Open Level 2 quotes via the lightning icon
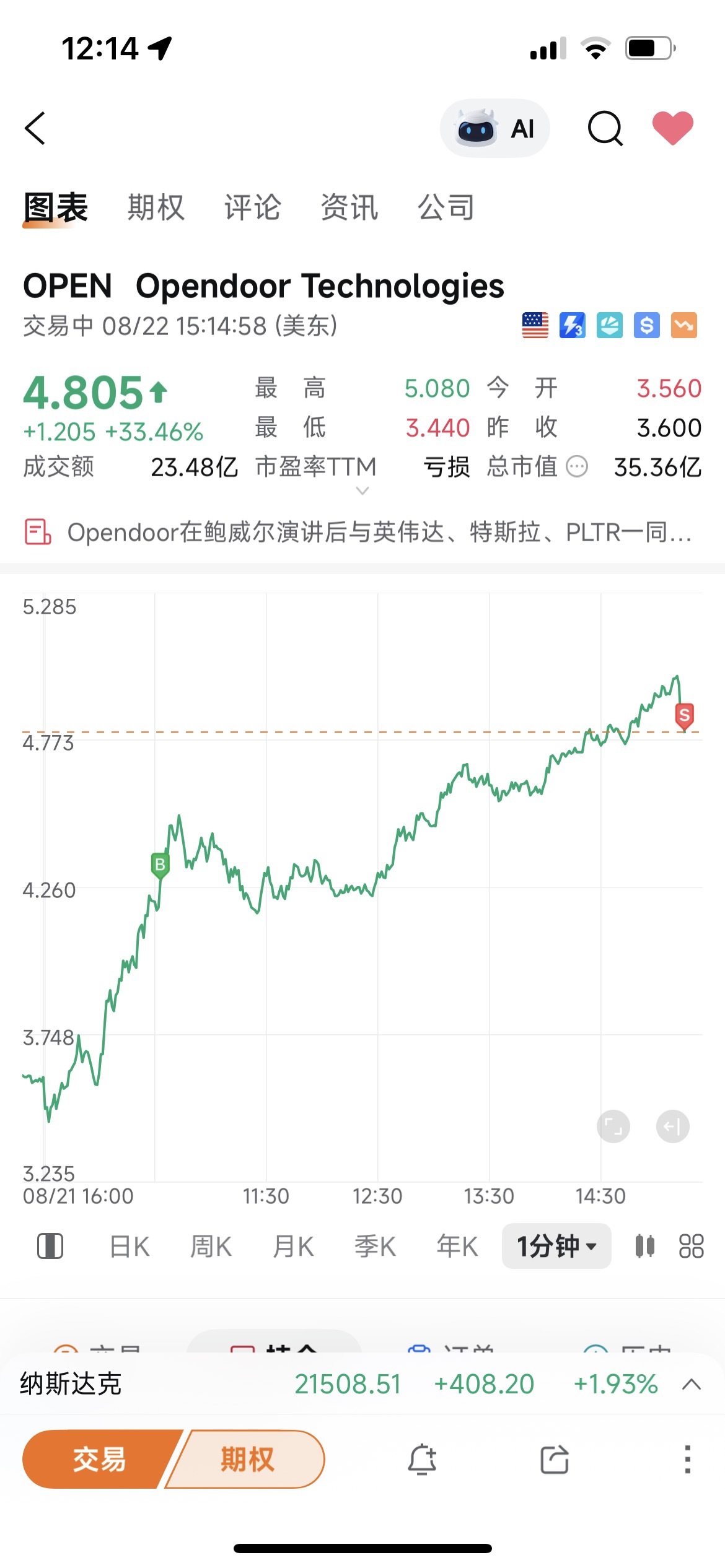 point(571,325)
